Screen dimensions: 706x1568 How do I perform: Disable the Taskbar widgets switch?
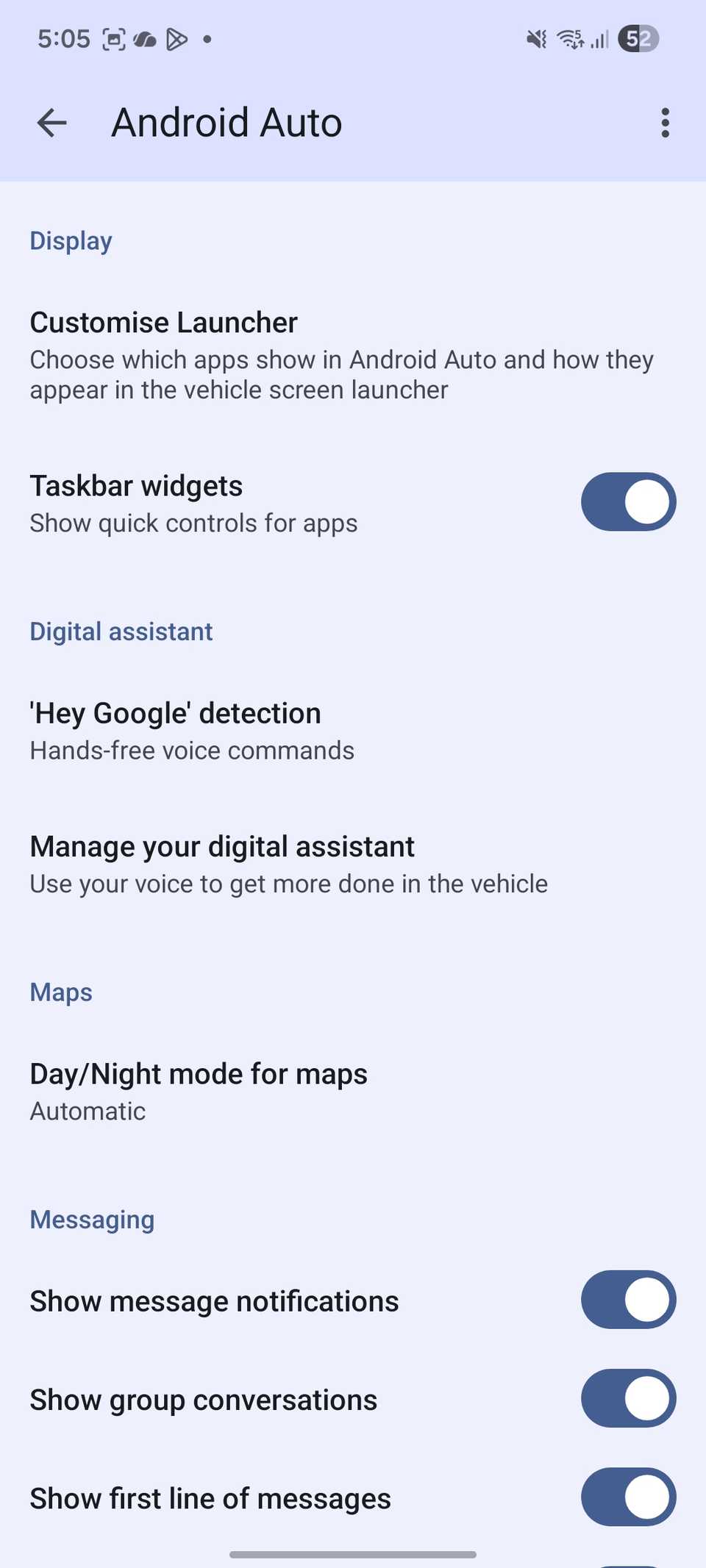click(x=628, y=502)
